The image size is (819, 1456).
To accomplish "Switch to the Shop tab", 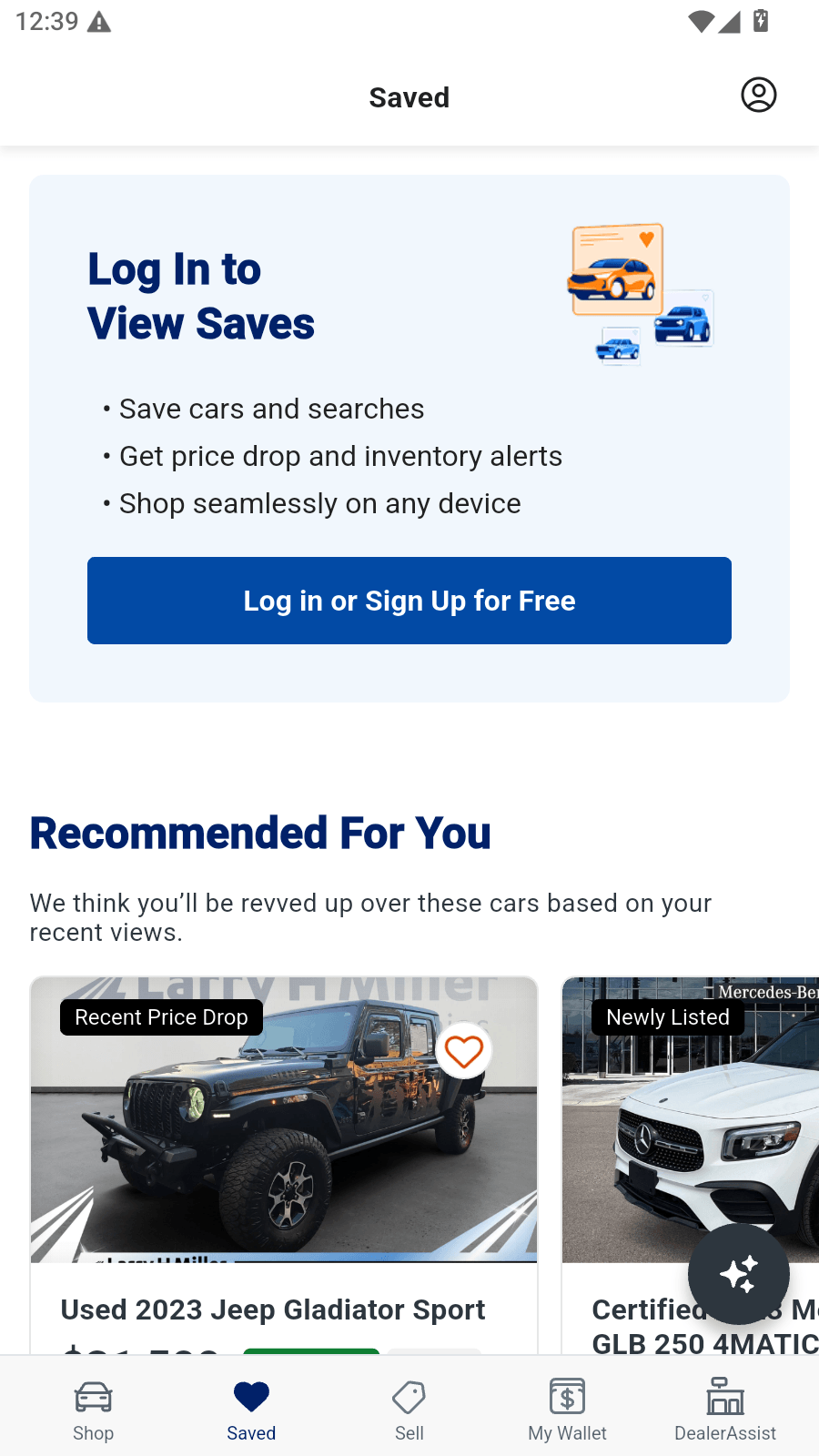I will coord(94,1410).
